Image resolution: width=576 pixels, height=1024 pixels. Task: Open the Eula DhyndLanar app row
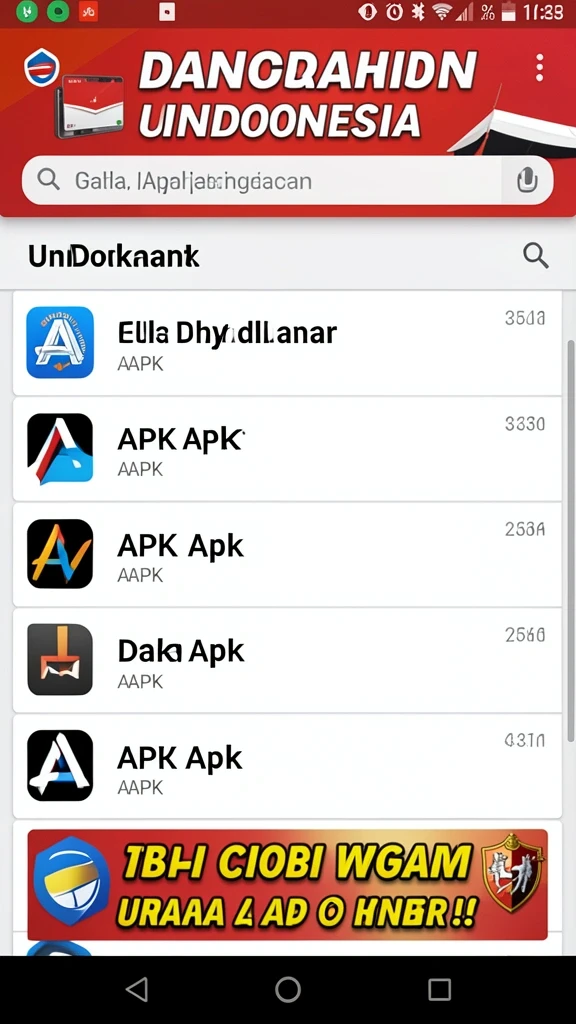coord(287,344)
